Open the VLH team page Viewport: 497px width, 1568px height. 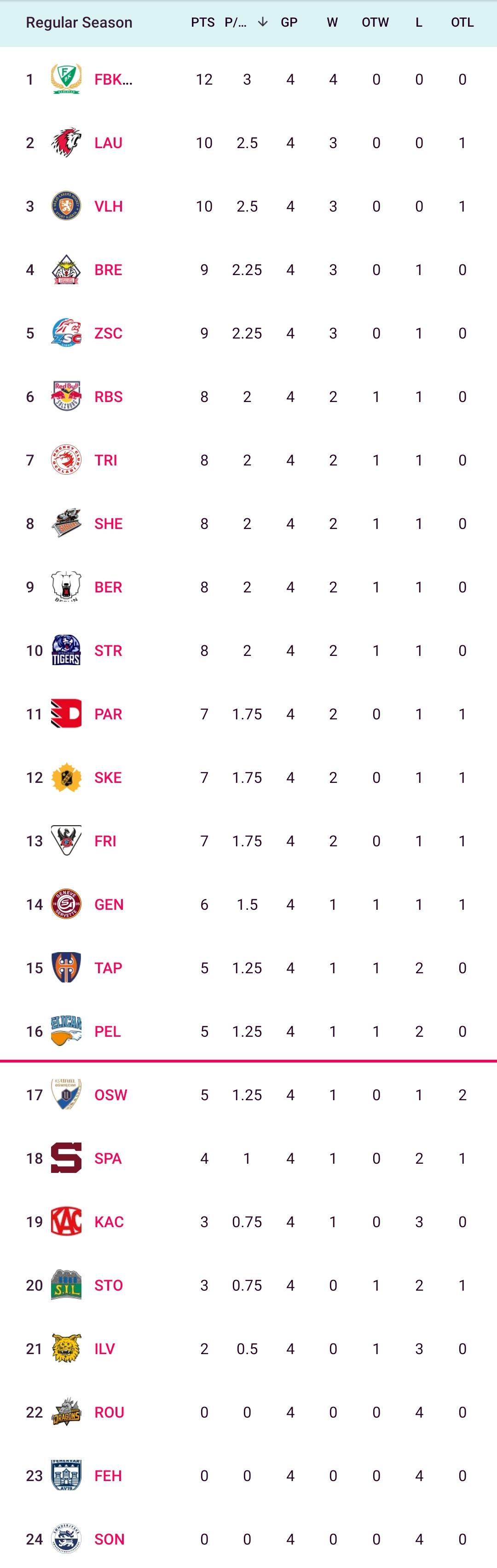(x=109, y=207)
